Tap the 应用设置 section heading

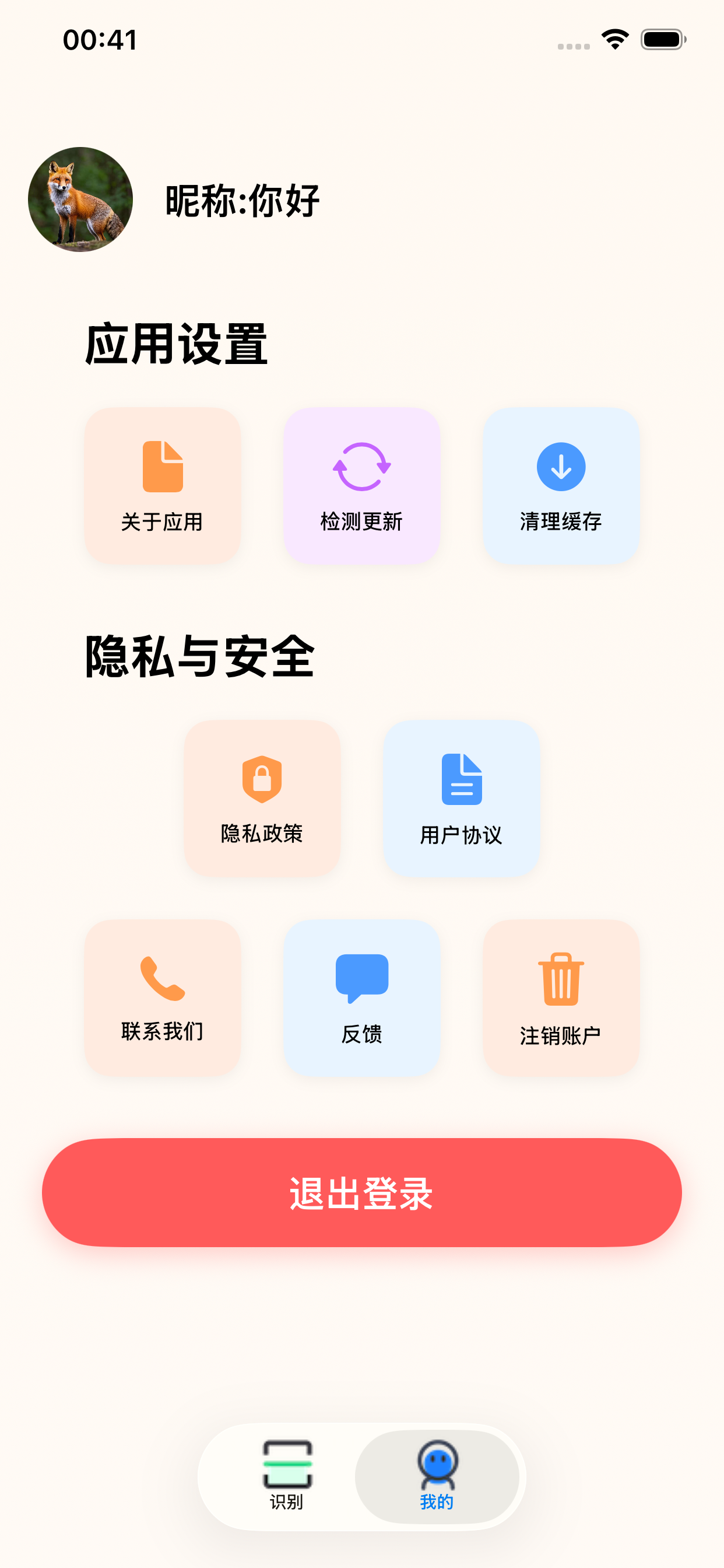pos(177,344)
